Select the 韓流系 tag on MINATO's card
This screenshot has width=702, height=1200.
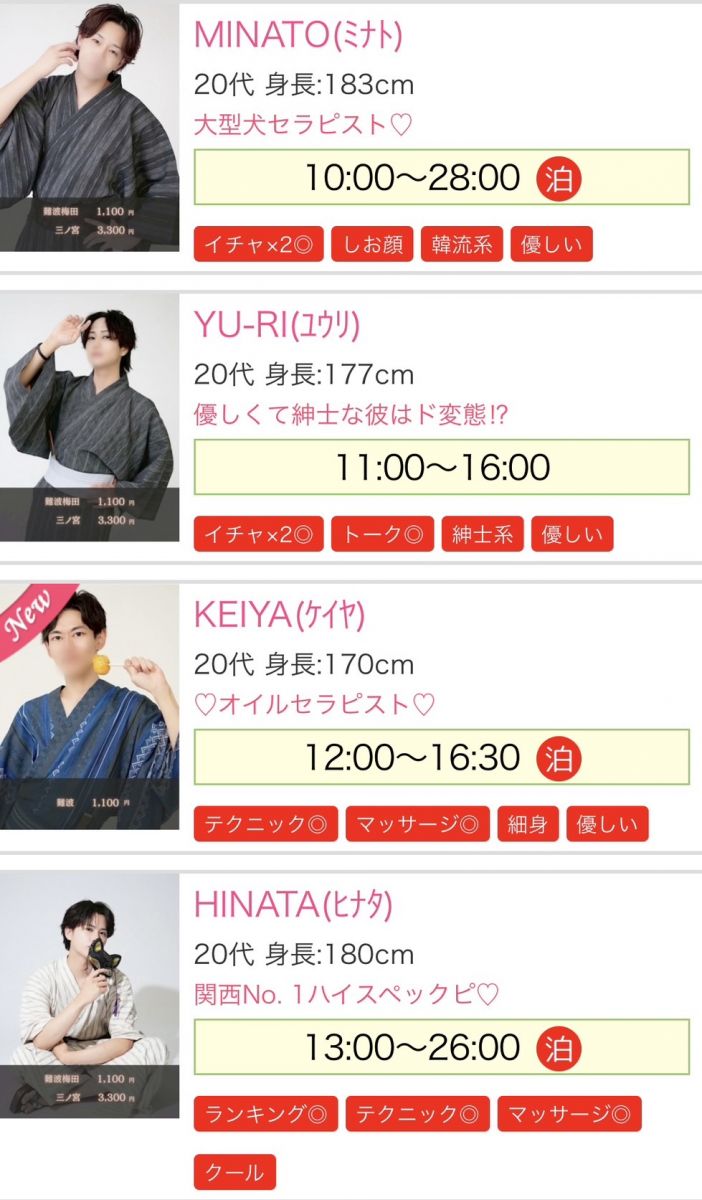(461, 245)
